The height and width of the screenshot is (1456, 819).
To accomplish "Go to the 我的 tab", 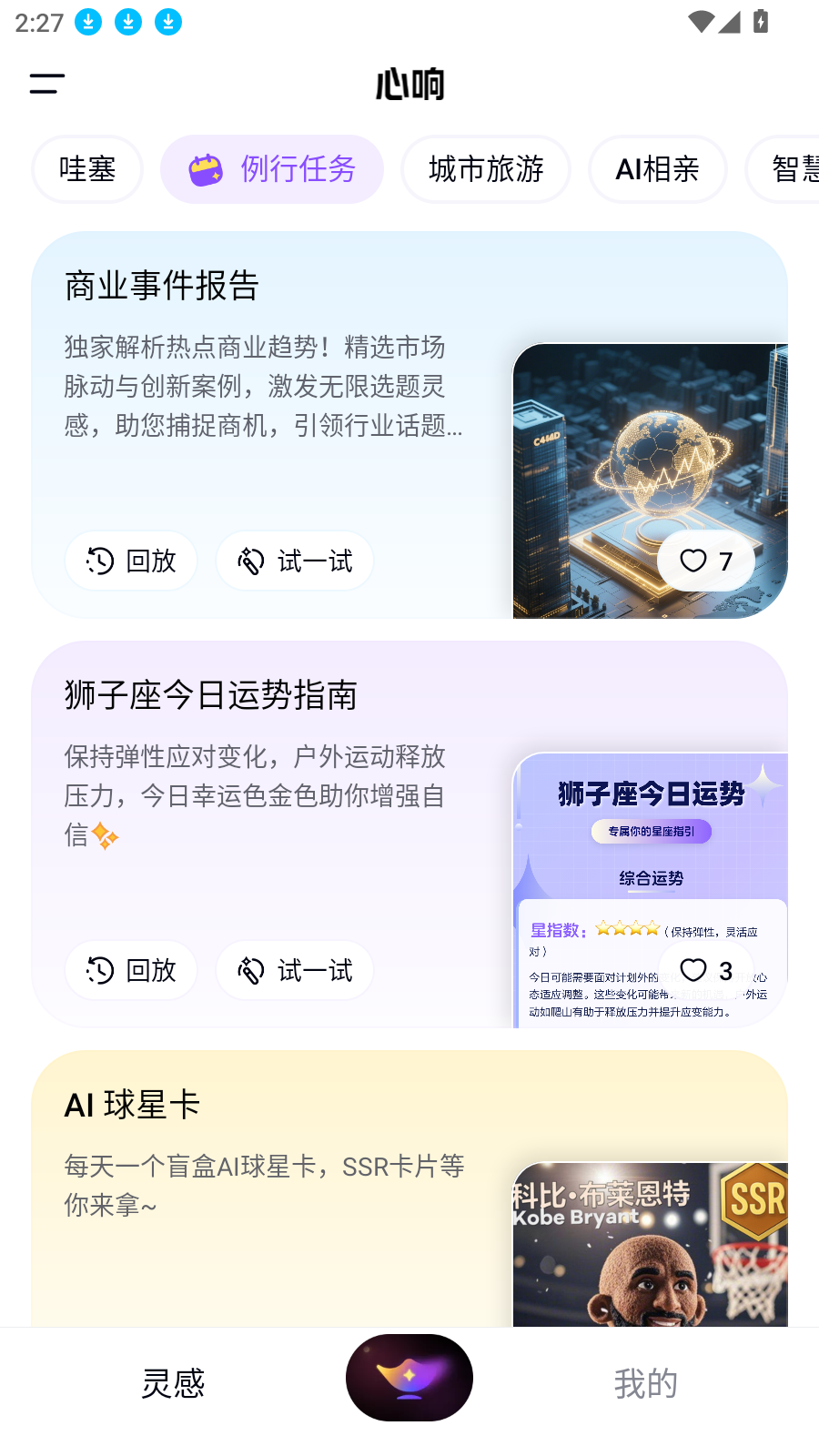I will pyautogui.click(x=645, y=1383).
